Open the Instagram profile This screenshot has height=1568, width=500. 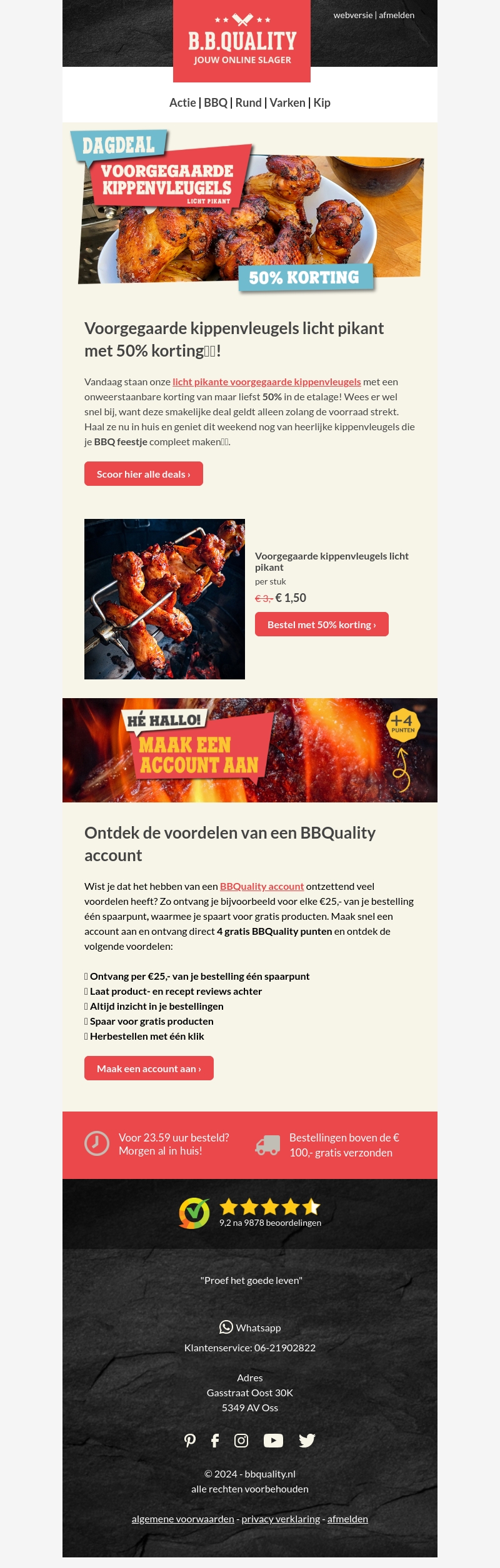point(241,1441)
